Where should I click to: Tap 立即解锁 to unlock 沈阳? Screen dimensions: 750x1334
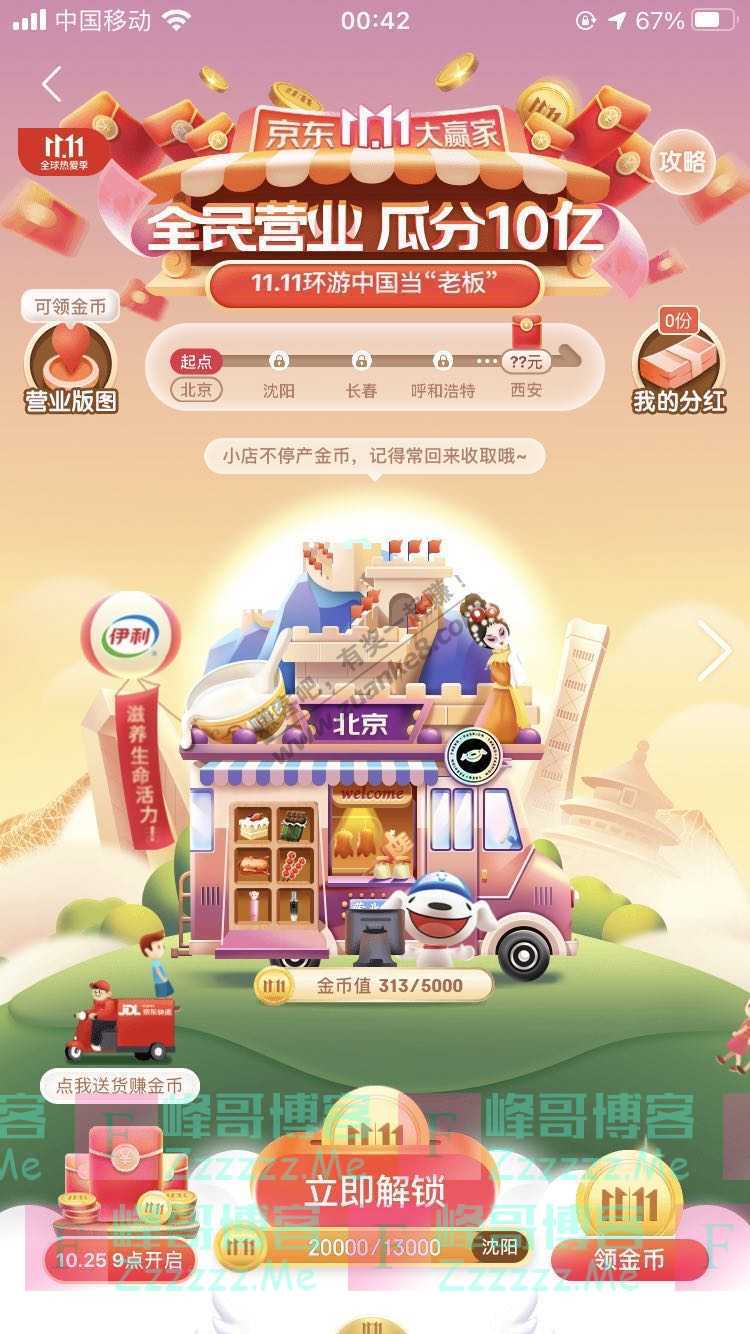[375, 1192]
